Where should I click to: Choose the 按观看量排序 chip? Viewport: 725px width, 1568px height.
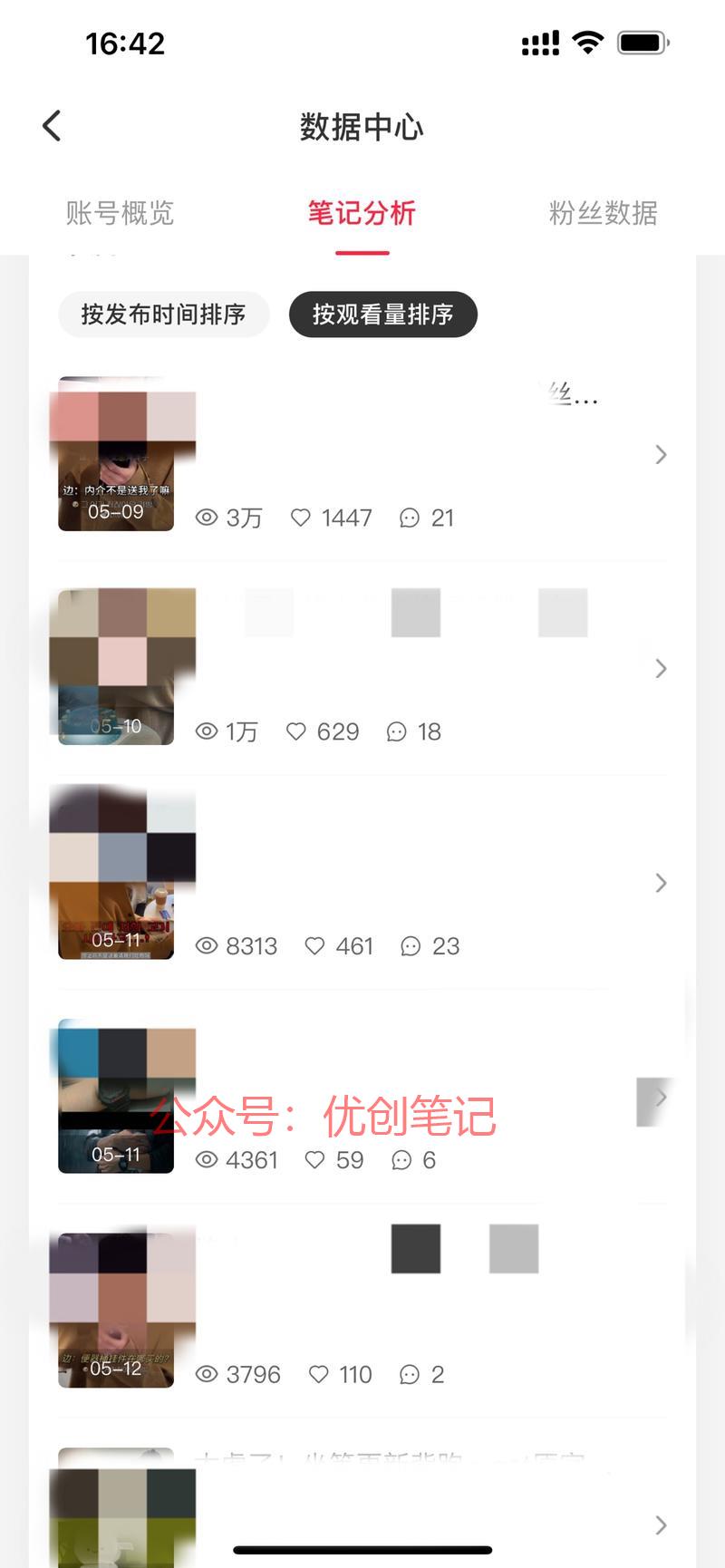382,315
